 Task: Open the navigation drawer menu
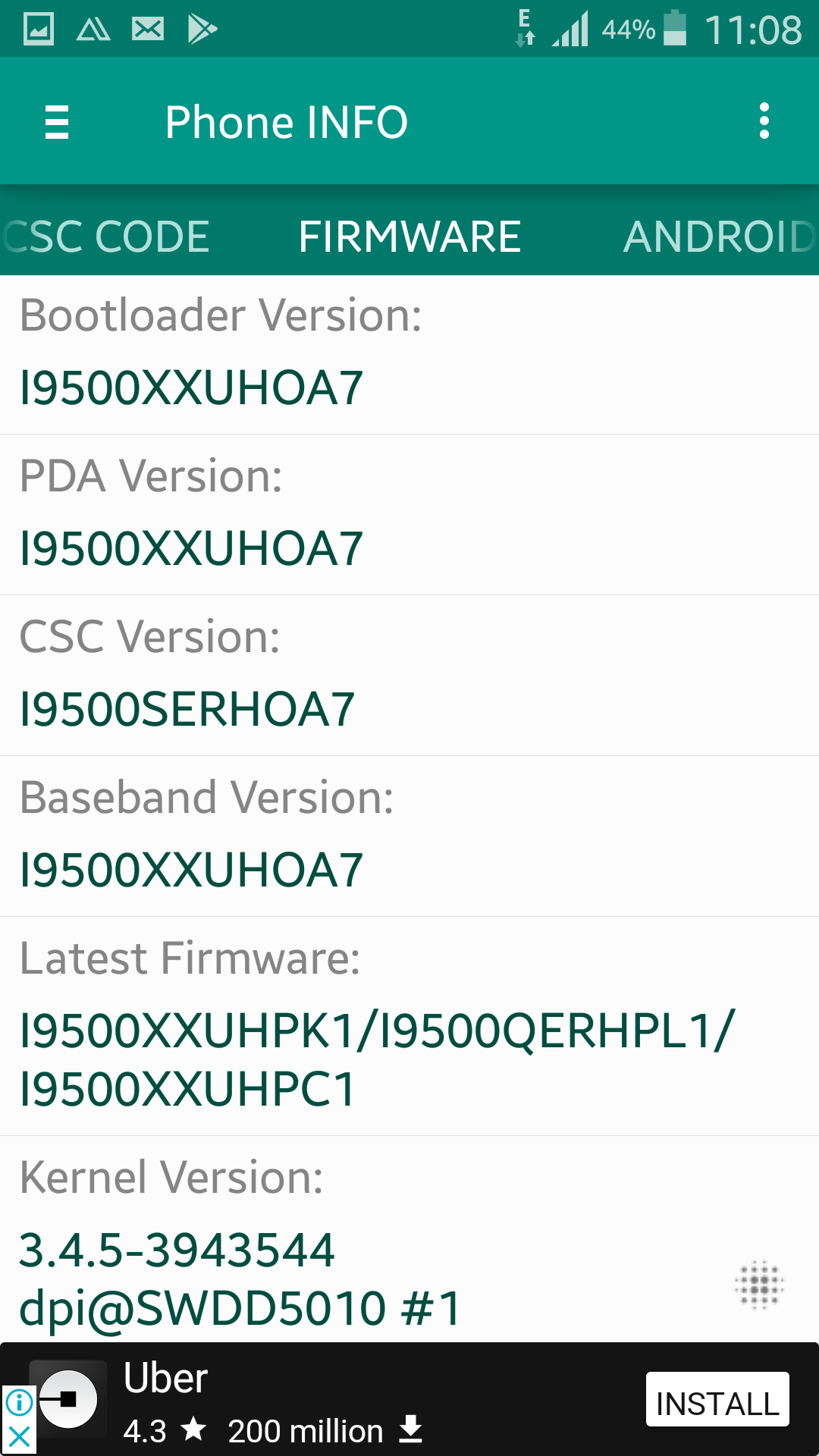click(x=57, y=122)
